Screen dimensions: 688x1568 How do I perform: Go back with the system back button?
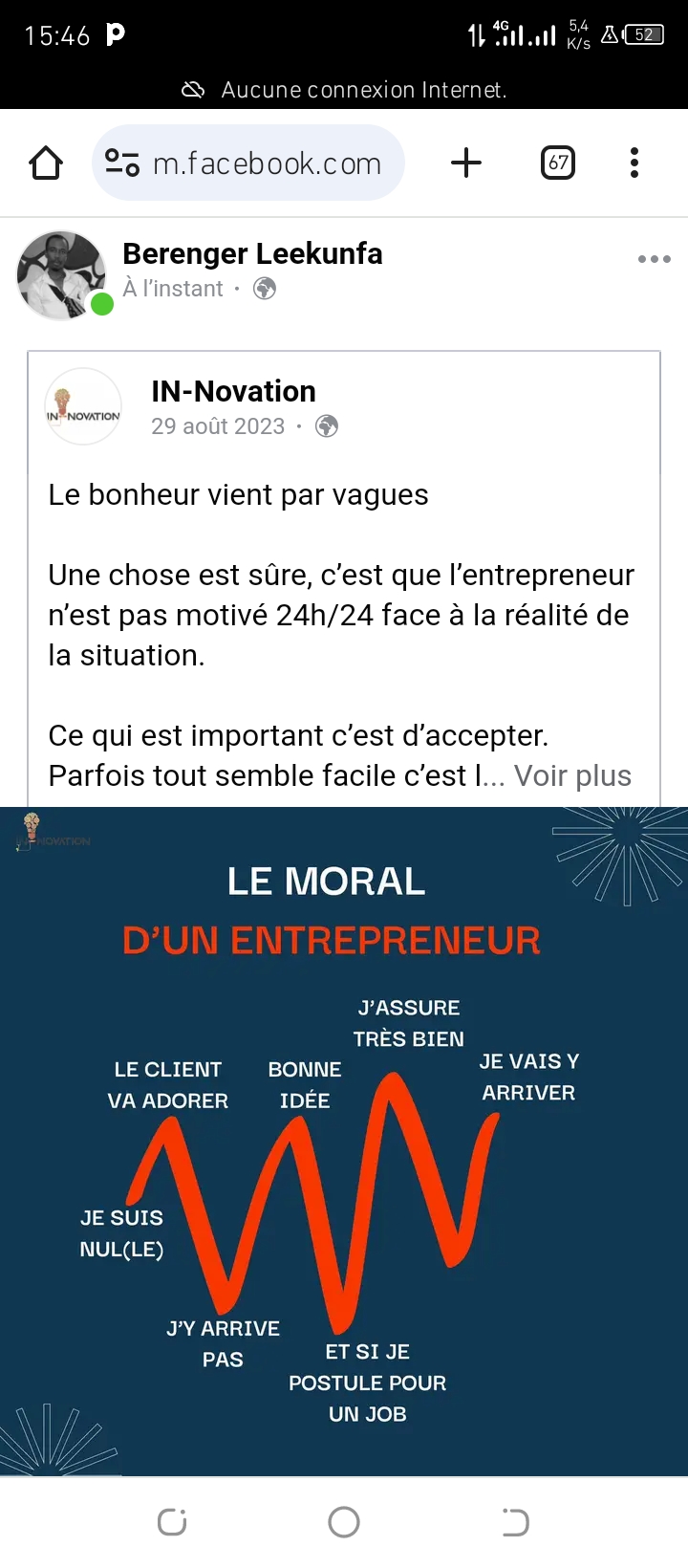point(515,1522)
